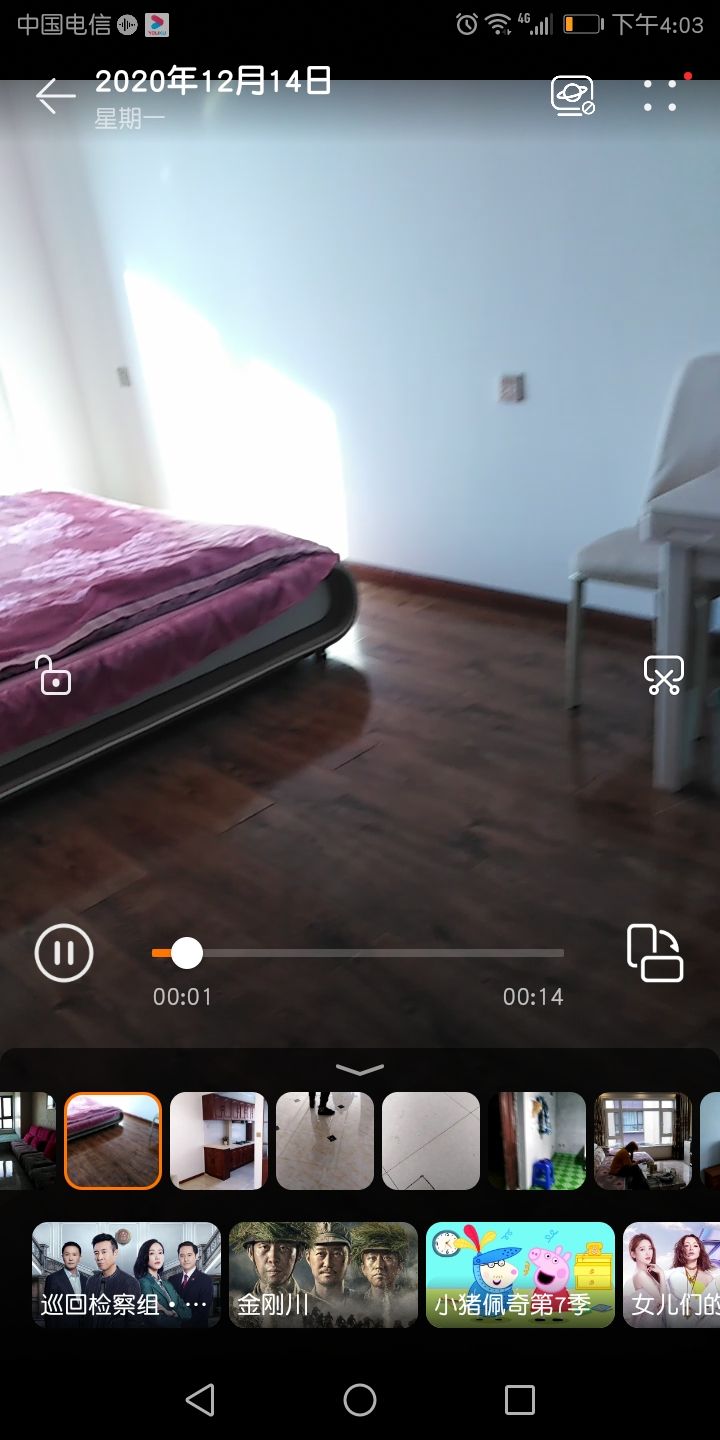Open the 小猪佩奇第7季 card
This screenshot has height=1440, width=720.
(520, 1275)
